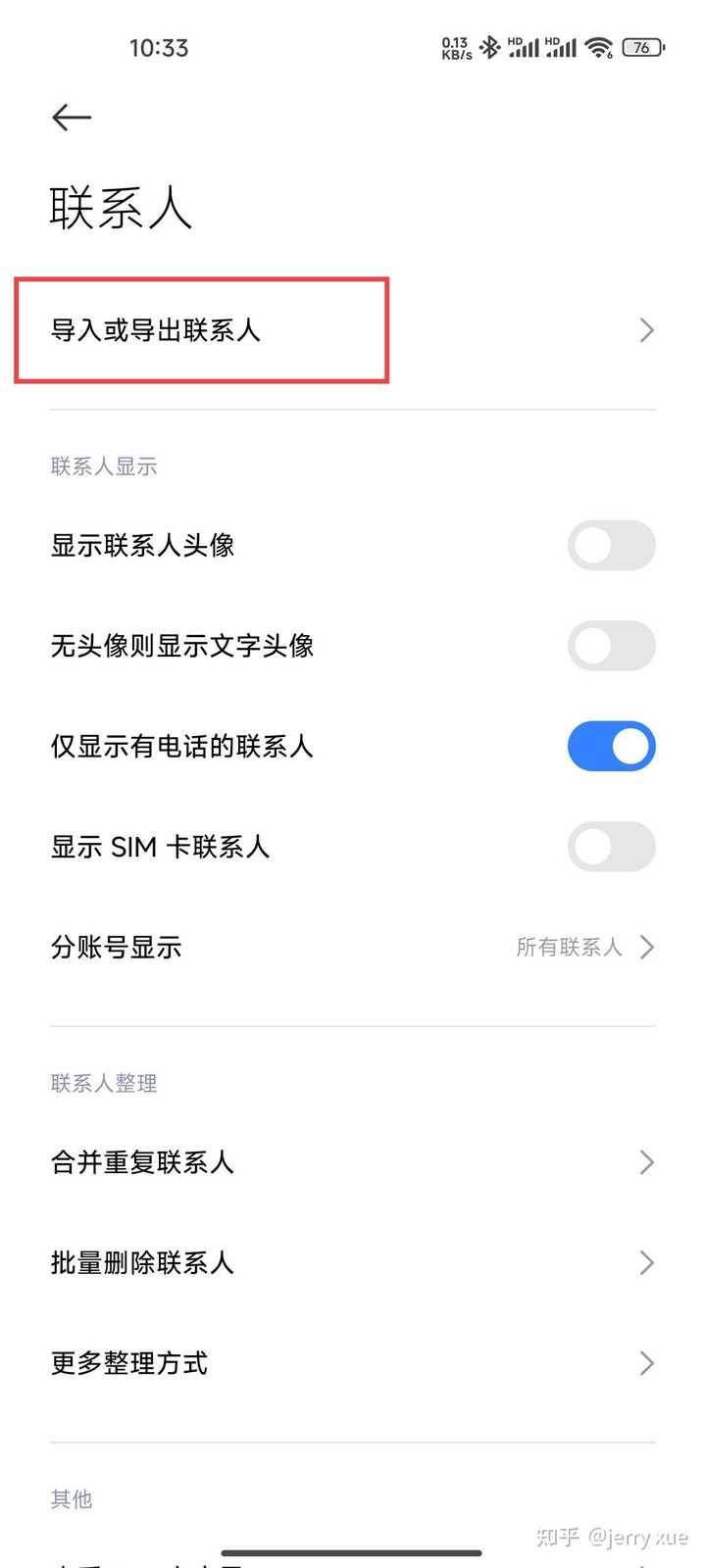Open 分账号显示 setting
Screen dimensions: 706x1568
pyautogui.click(x=353, y=947)
